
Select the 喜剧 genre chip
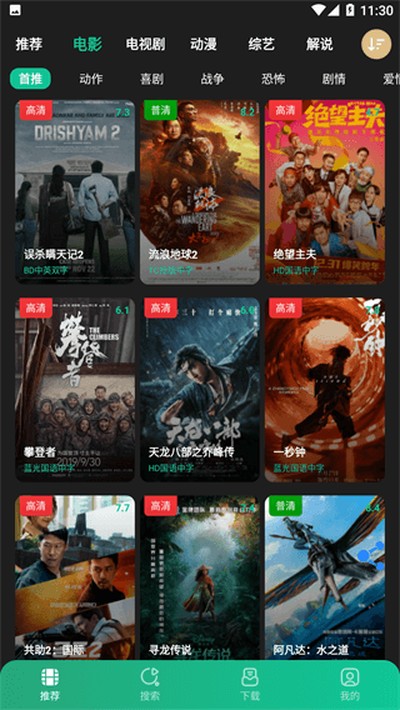tap(152, 79)
